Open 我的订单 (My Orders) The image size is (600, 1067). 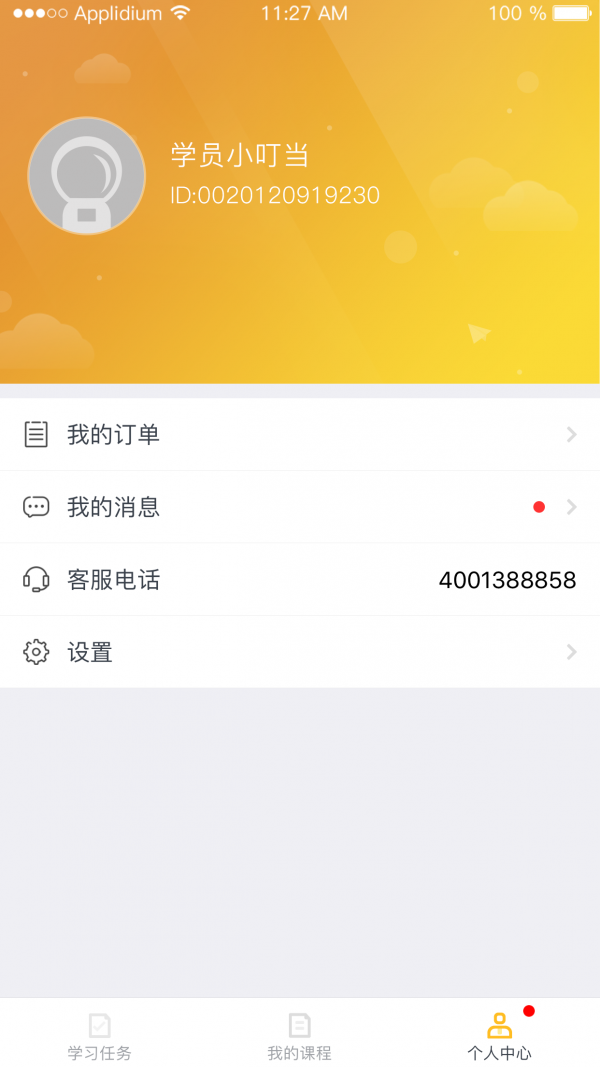point(300,434)
